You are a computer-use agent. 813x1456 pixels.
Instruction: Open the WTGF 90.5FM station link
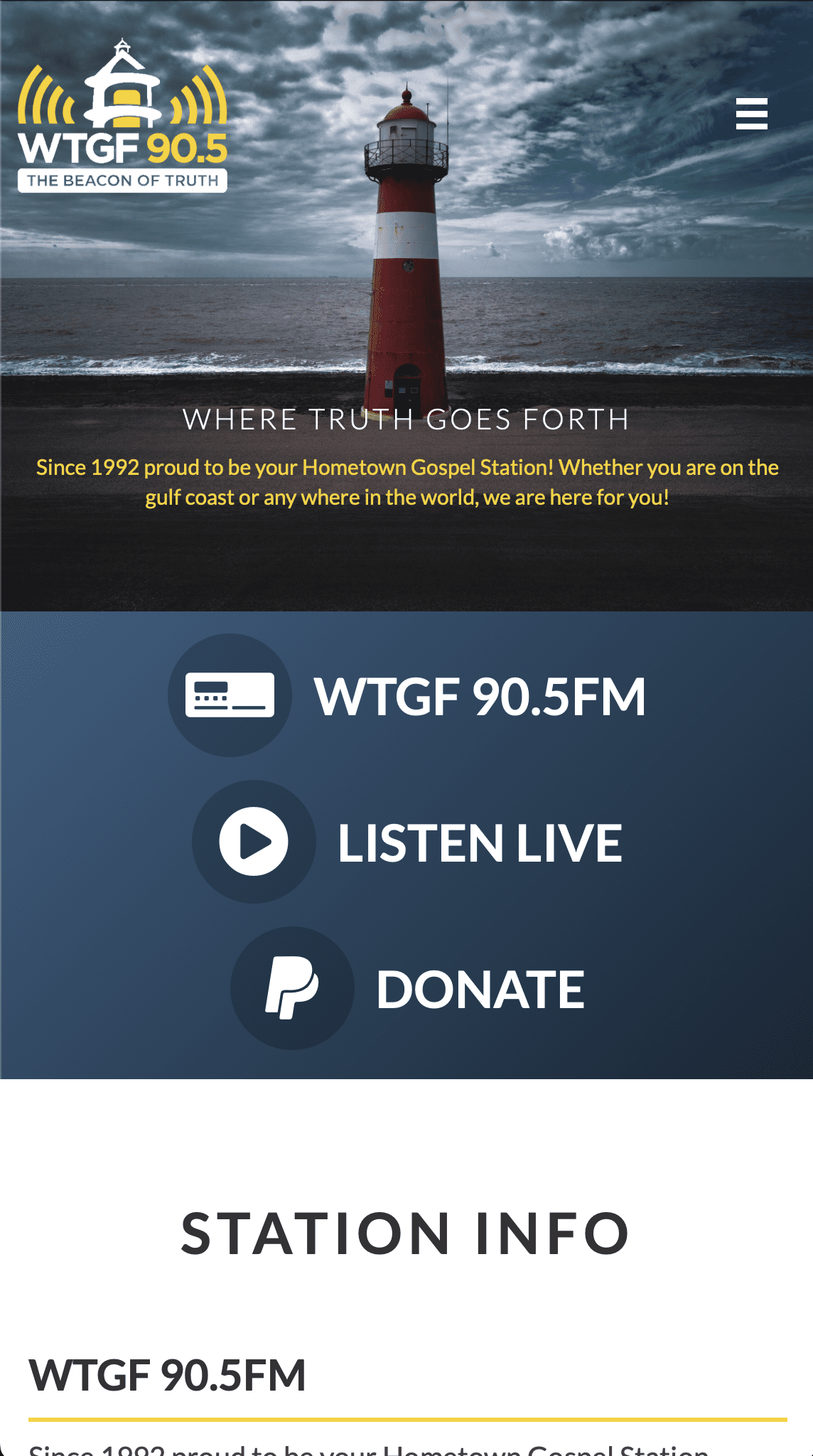point(407,696)
